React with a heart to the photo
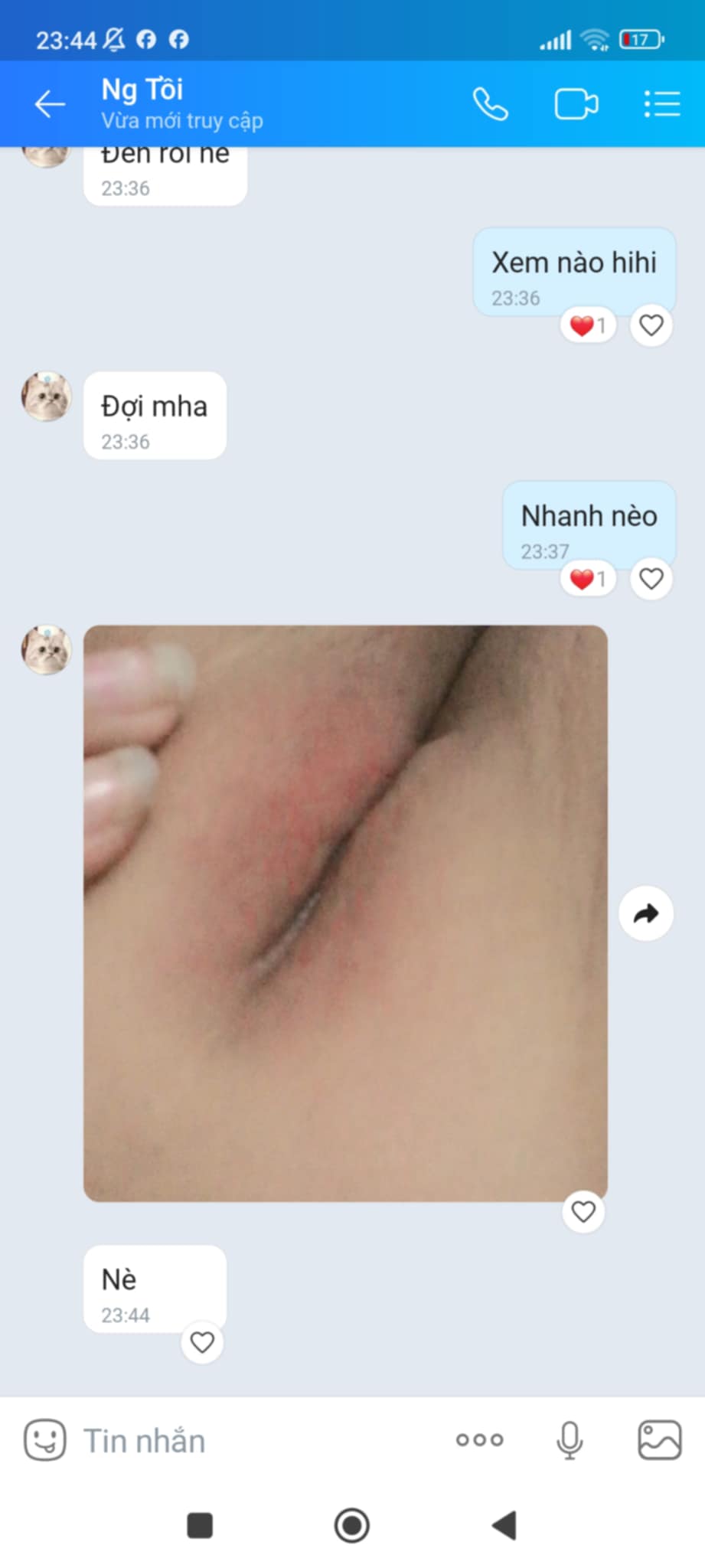 coord(583,1211)
